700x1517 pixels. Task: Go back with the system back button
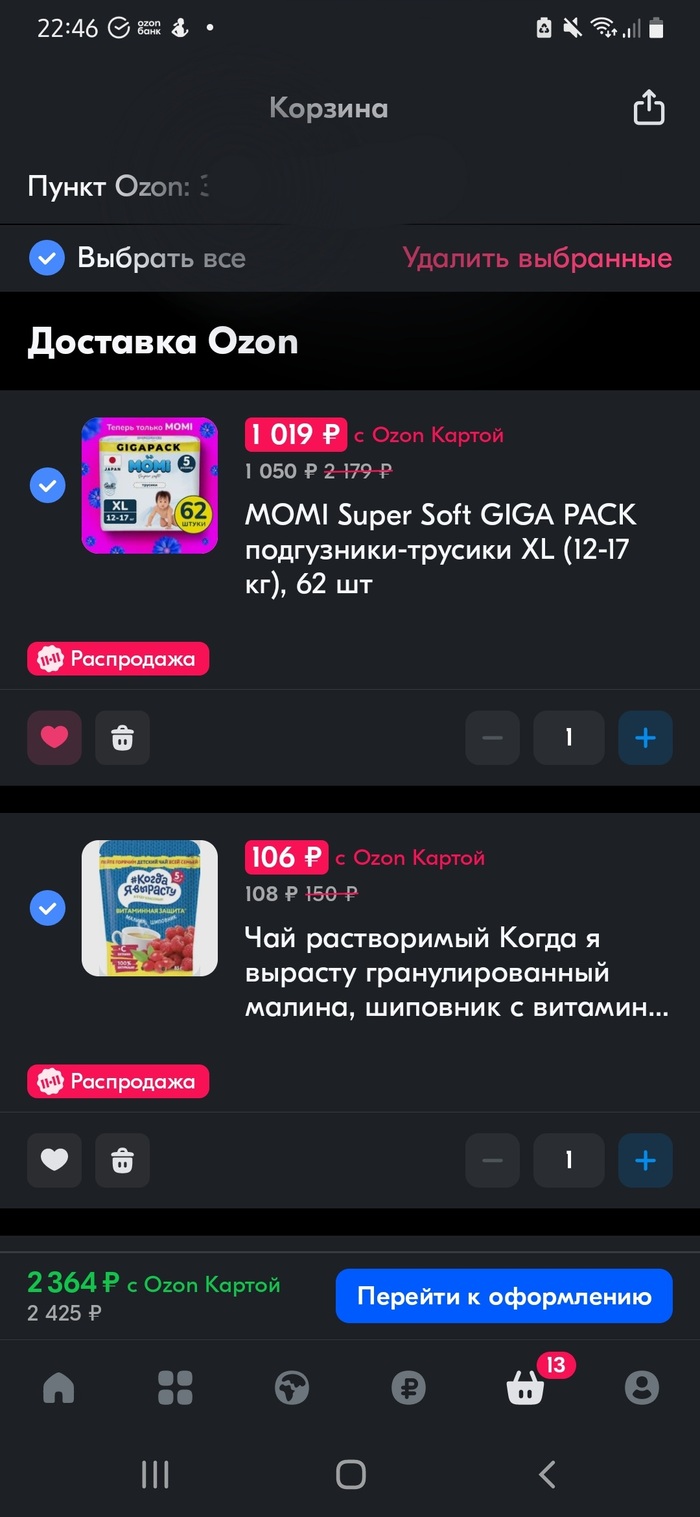point(546,1473)
